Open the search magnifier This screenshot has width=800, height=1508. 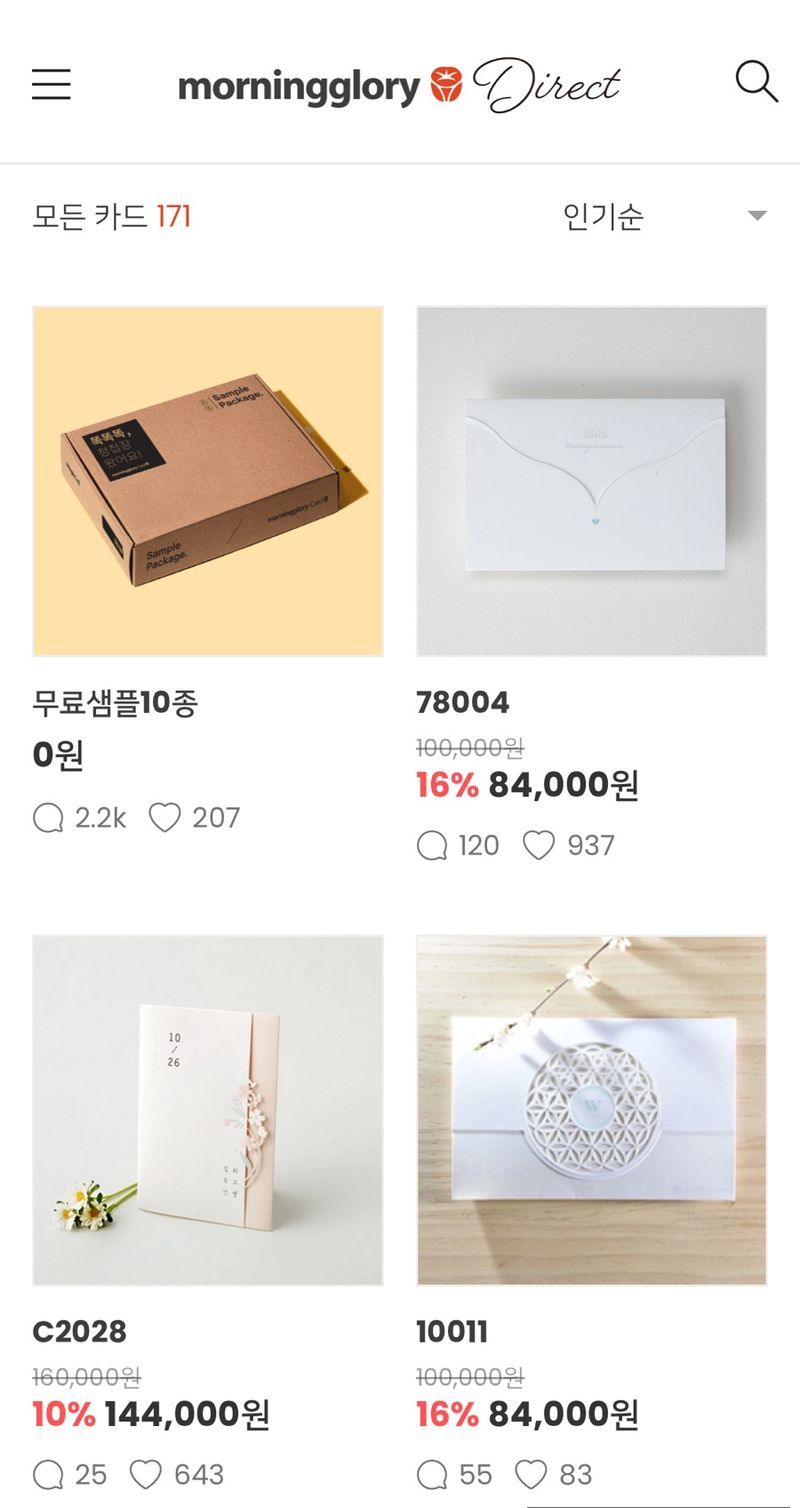[x=756, y=82]
